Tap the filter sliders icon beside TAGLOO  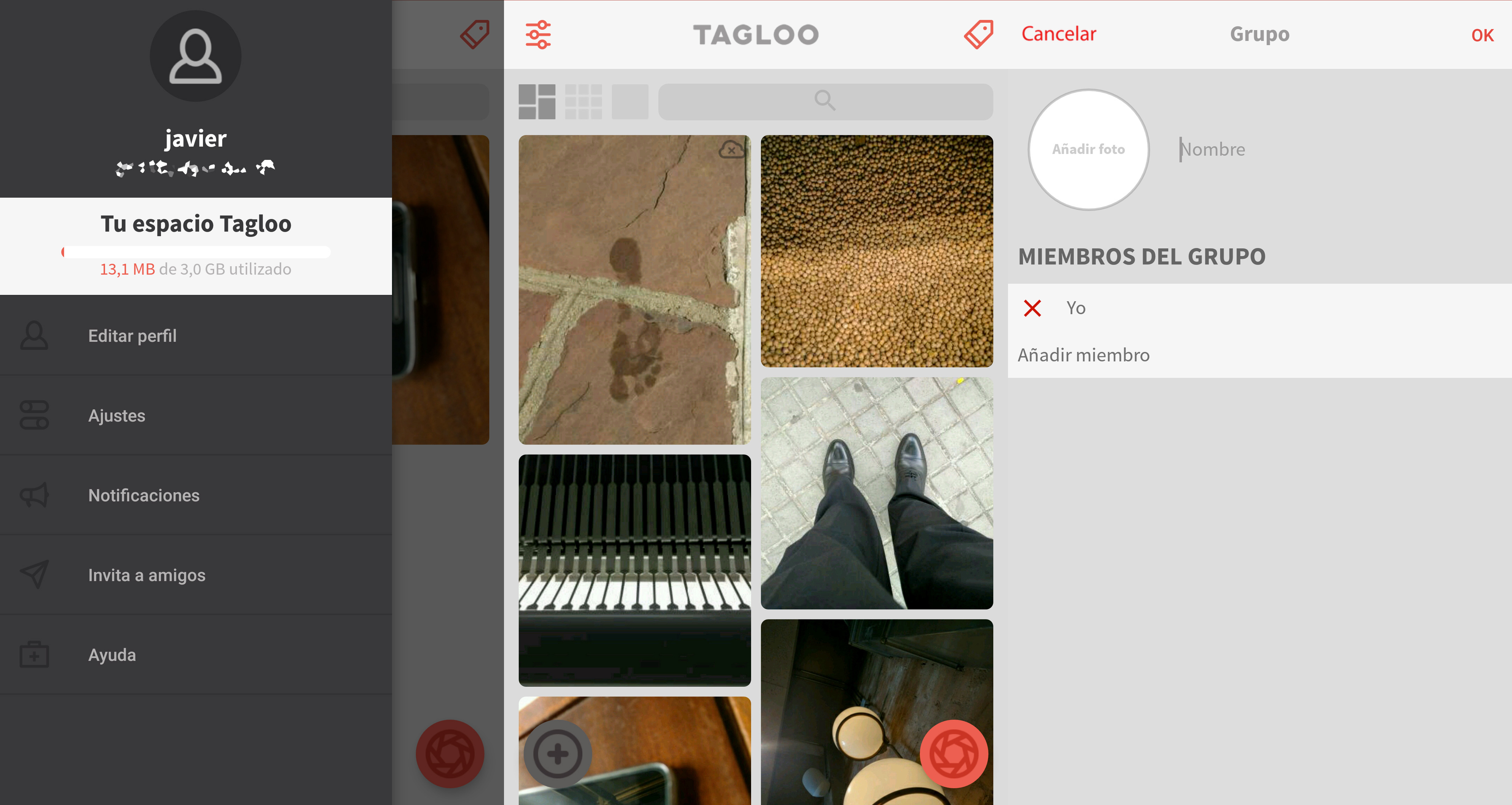coord(538,35)
